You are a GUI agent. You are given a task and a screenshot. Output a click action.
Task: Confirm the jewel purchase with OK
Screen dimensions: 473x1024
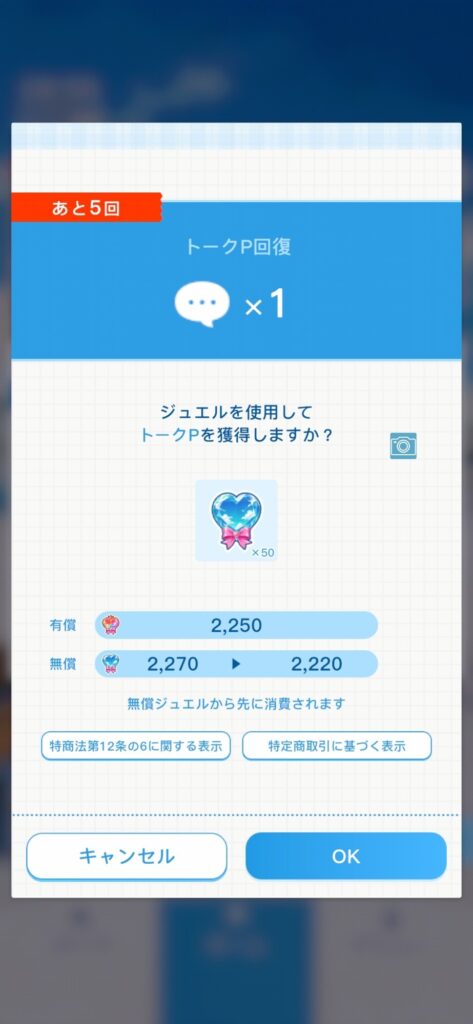pyautogui.click(x=346, y=856)
